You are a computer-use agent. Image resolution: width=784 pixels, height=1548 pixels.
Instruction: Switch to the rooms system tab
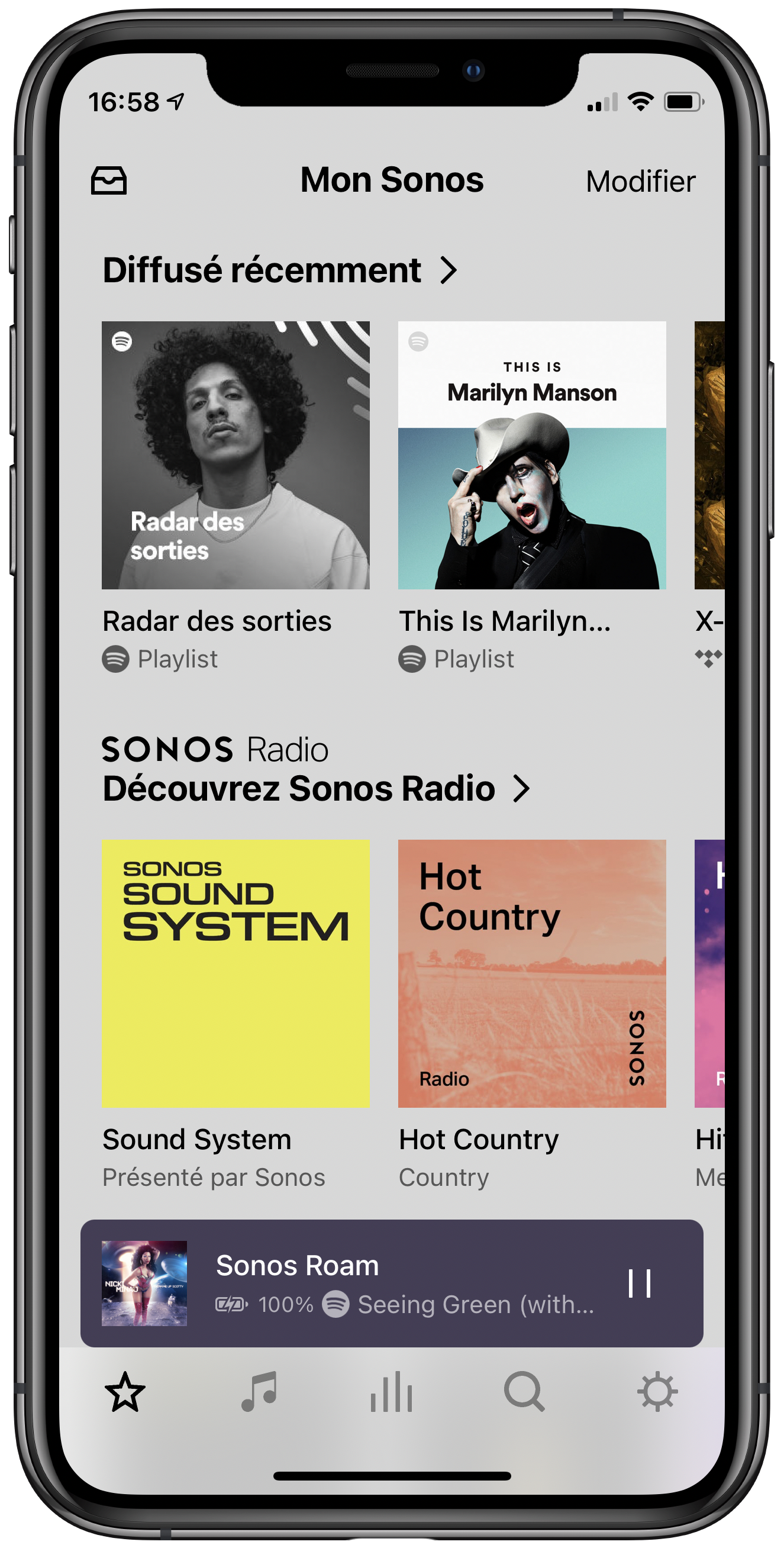392,1391
